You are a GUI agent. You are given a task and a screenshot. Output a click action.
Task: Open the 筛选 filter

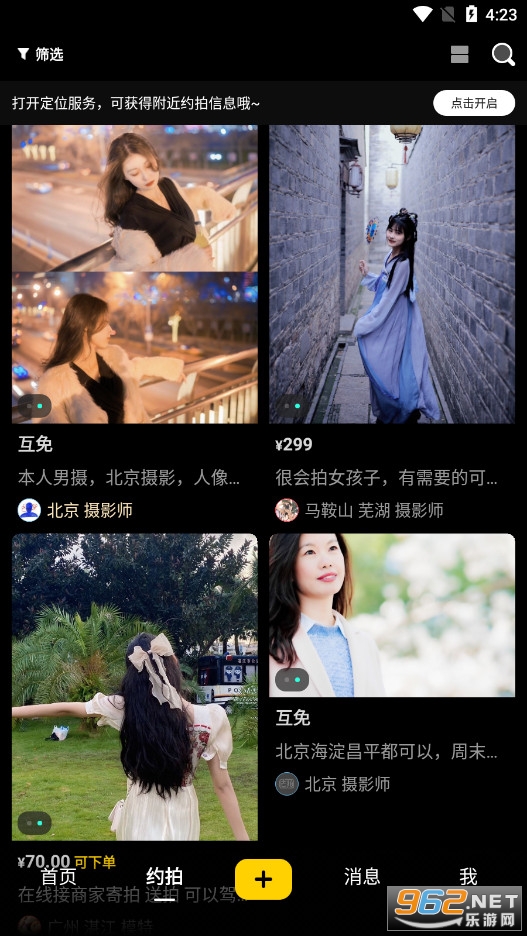pos(40,54)
